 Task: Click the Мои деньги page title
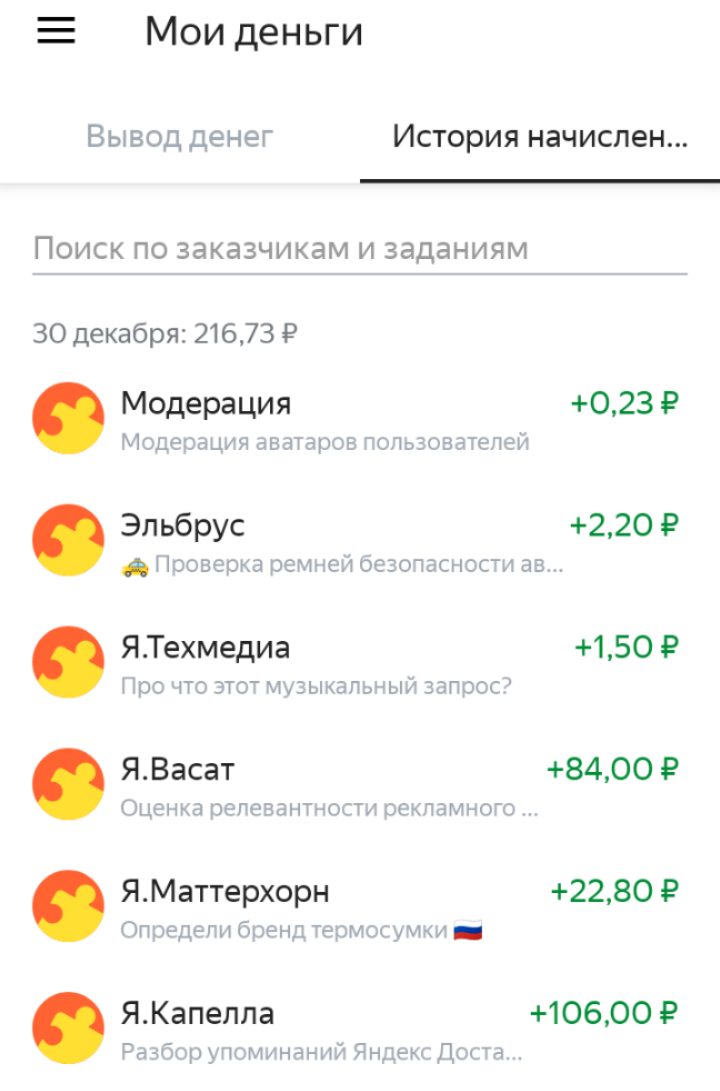pyautogui.click(x=255, y=32)
